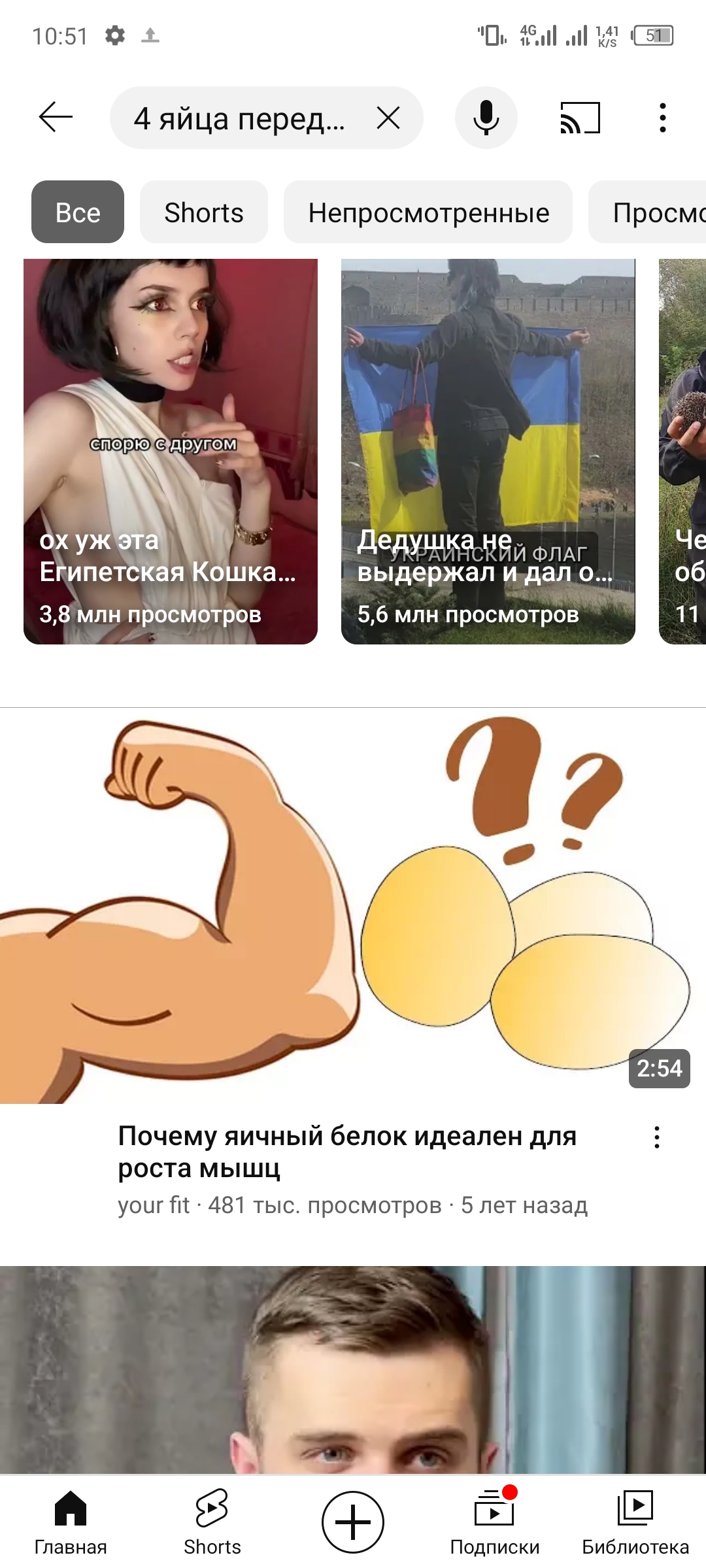Open the cast to device option
706x1568 pixels.
coord(580,118)
